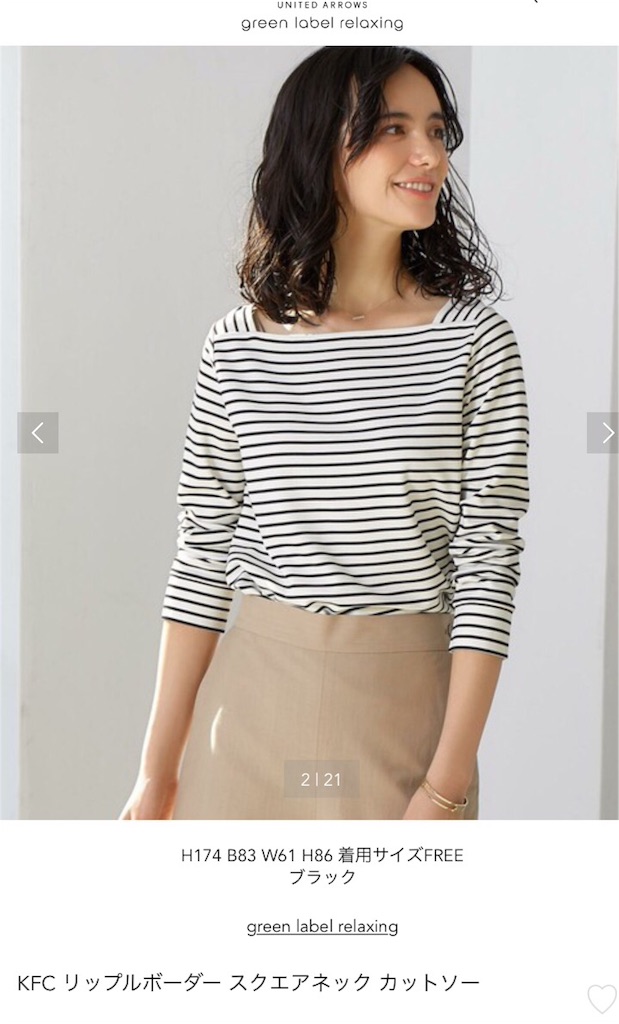This screenshot has height=1024, width=619.
Task: Open the striped top product photo
Action: [310, 432]
